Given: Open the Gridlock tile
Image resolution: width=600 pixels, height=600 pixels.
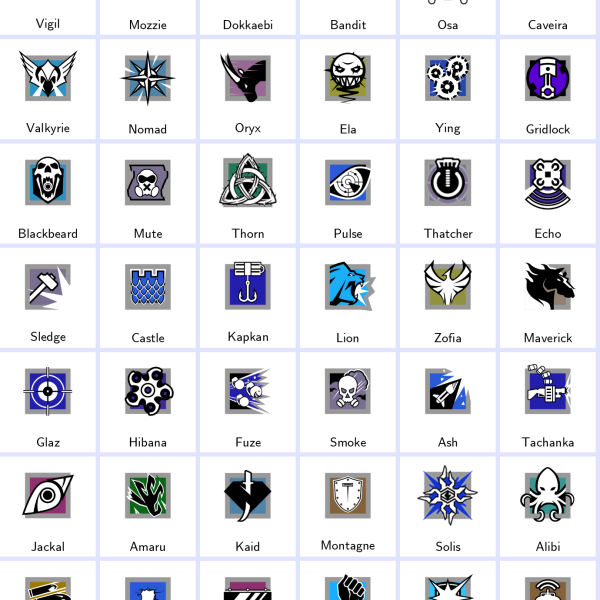Looking at the screenshot, I should pyautogui.click(x=548, y=78).
